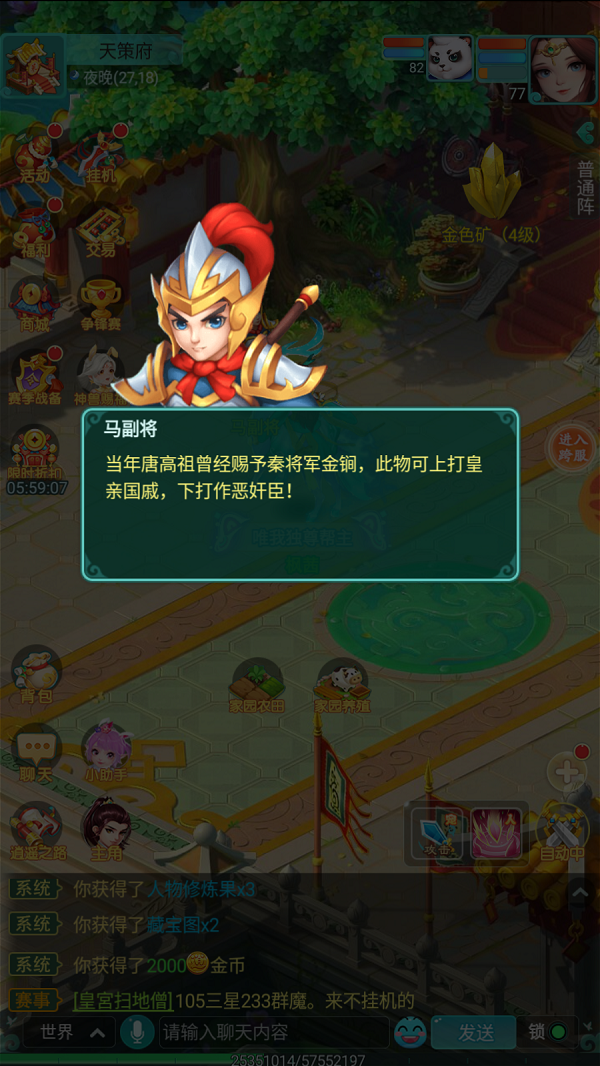
Task: Tap the chat message input field
Action: (270, 1032)
